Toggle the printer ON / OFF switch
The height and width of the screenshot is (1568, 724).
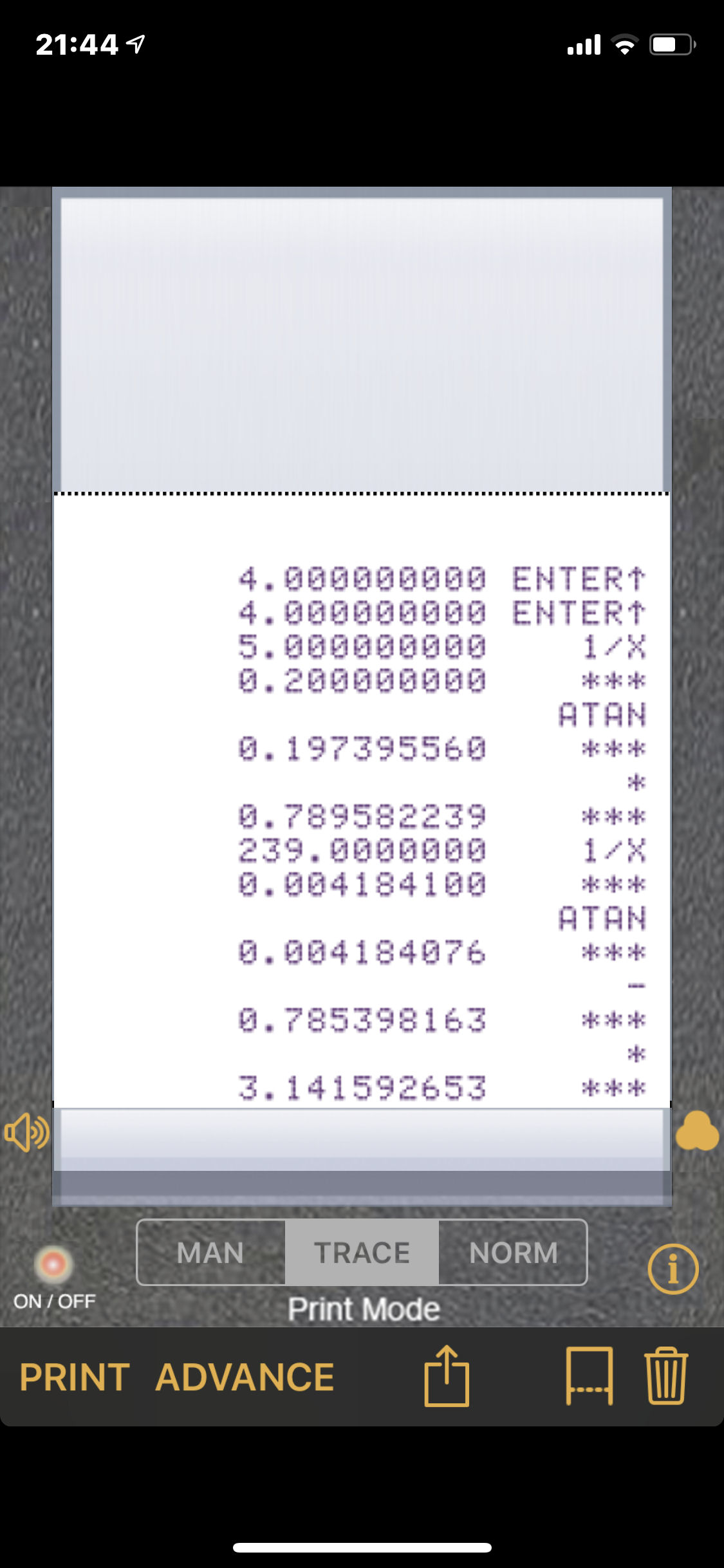pos(53,1264)
